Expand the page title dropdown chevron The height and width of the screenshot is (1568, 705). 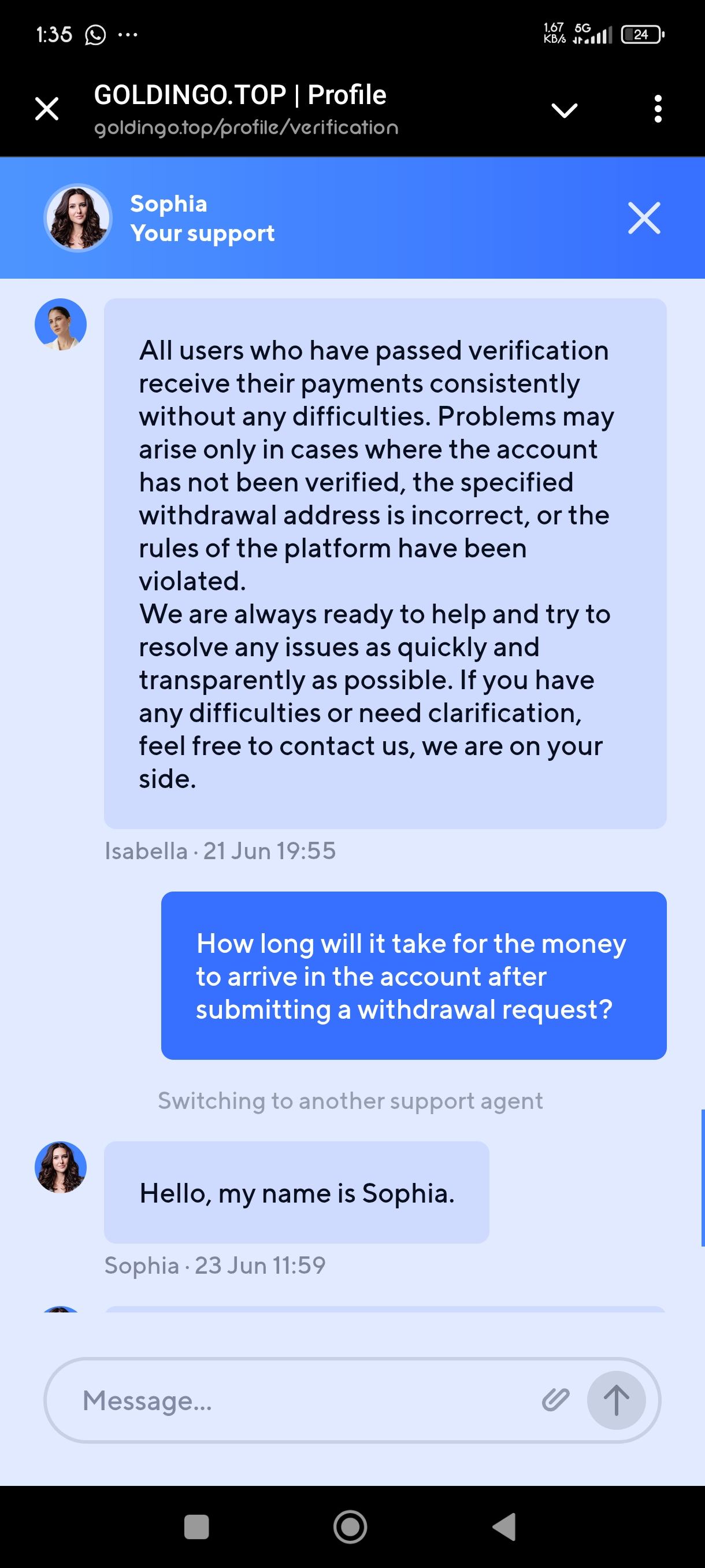(x=564, y=110)
